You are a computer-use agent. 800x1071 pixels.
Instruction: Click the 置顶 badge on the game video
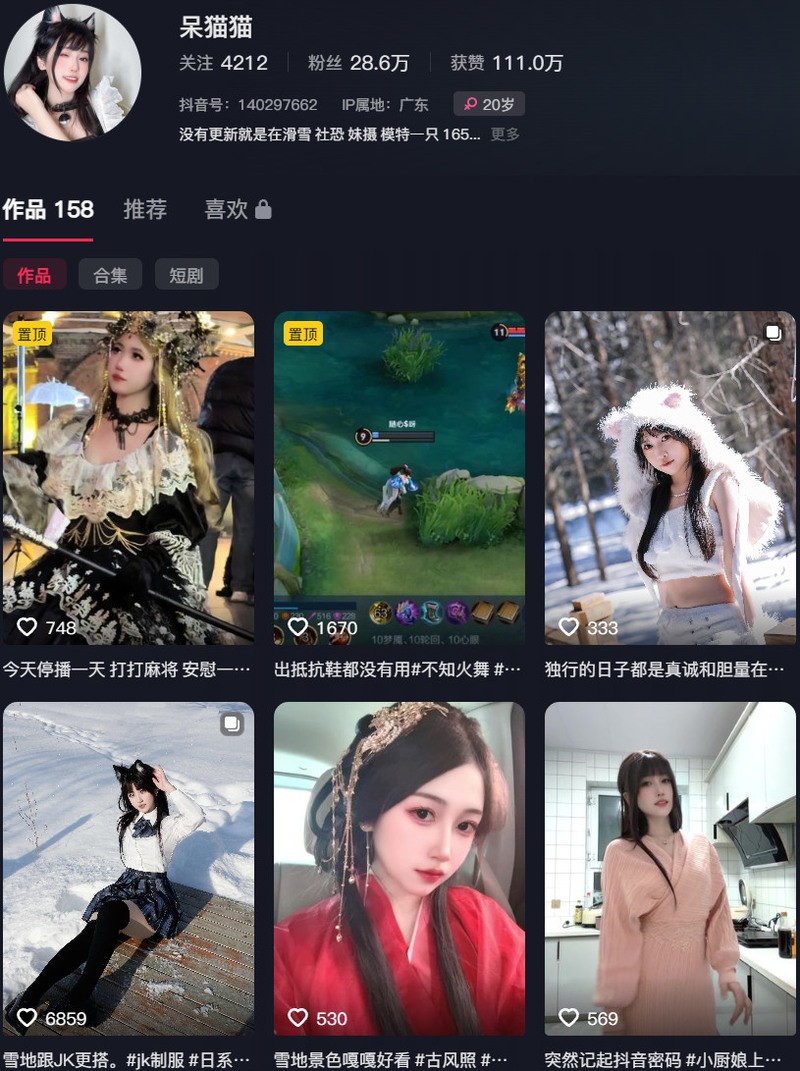click(x=304, y=334)
